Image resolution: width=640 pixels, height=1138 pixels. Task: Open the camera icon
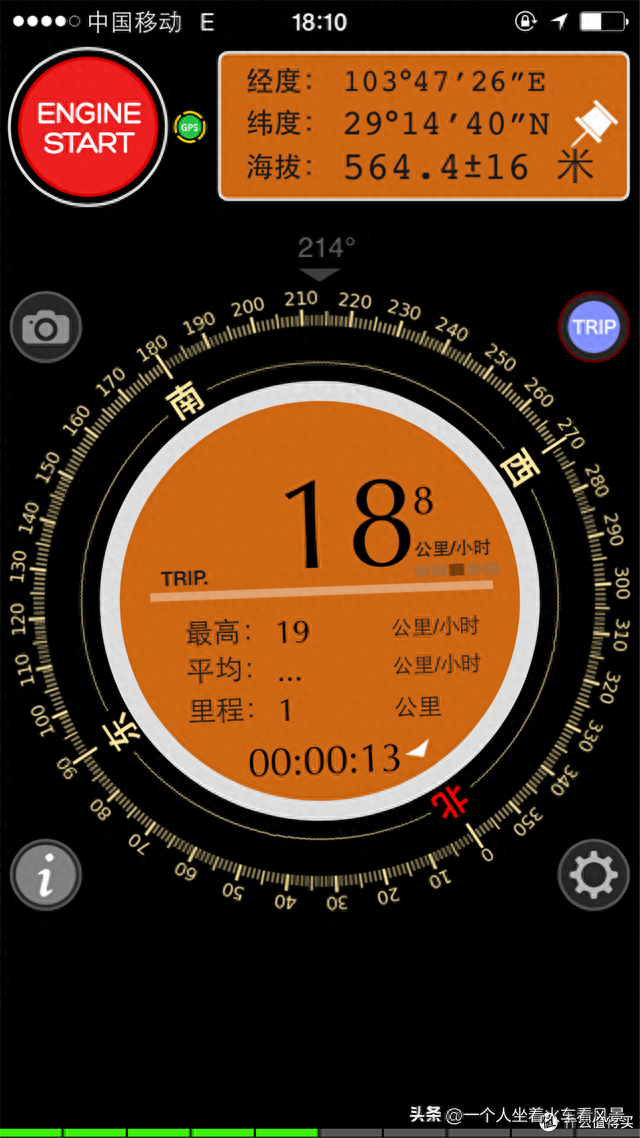pyautogui.click(x=45, y=327)
